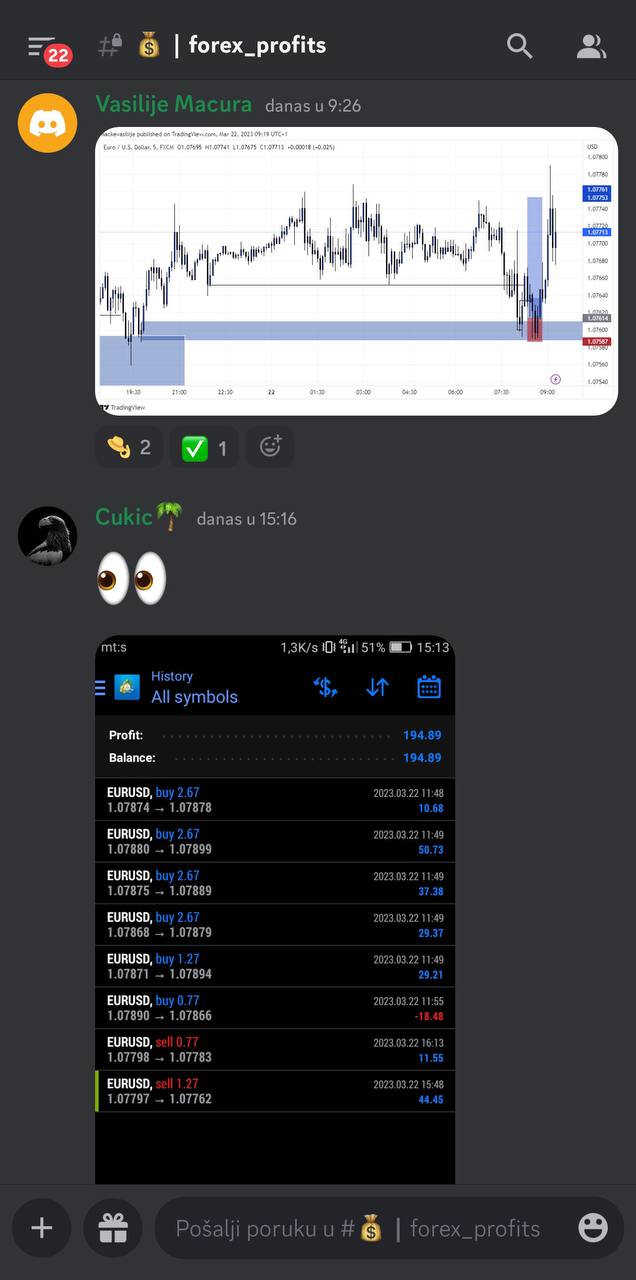636x1280 pixels.
Task: Open the forex_profits channel title
Action: [x=257, y=46]
